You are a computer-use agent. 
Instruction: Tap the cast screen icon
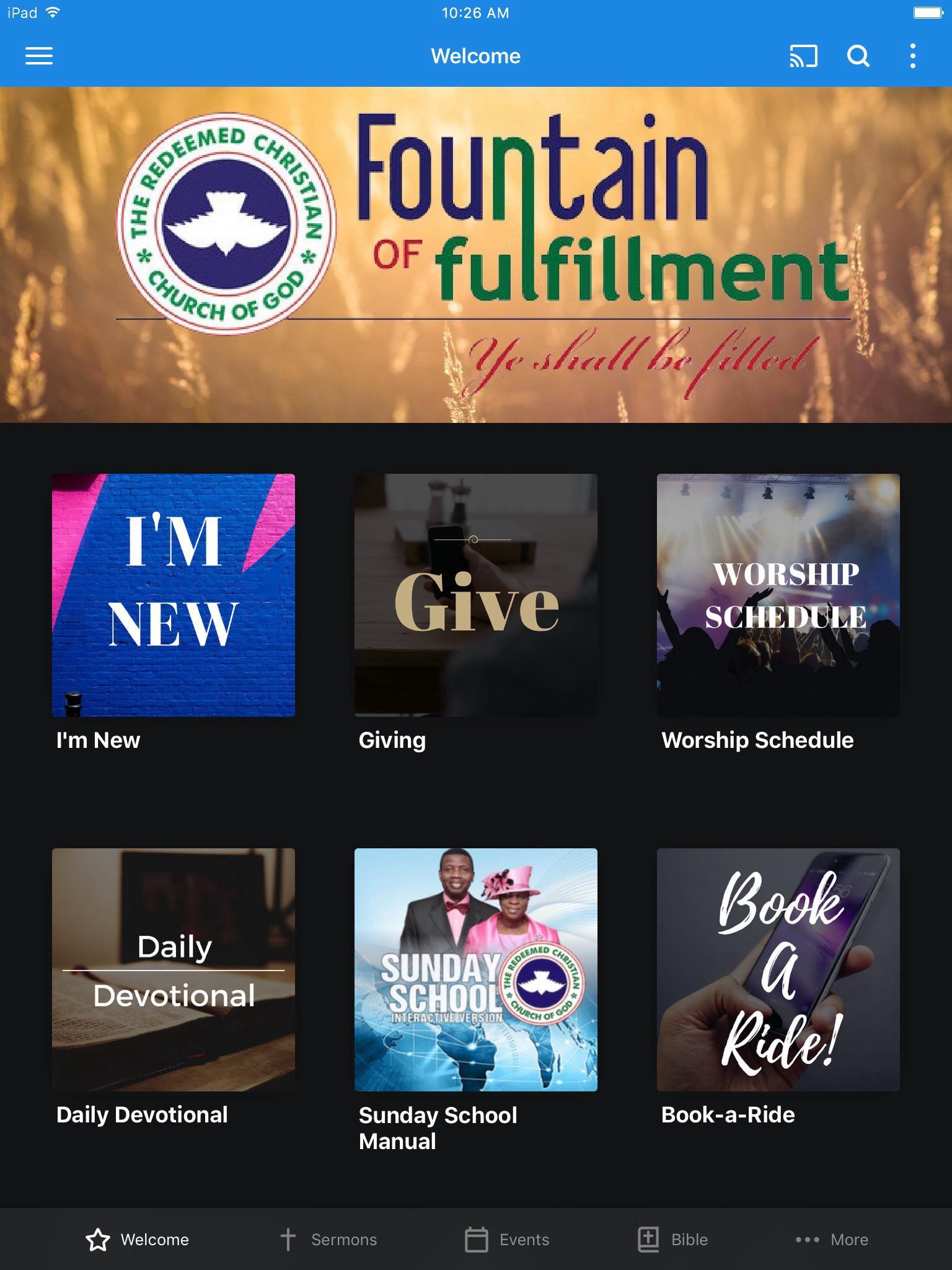803,56
